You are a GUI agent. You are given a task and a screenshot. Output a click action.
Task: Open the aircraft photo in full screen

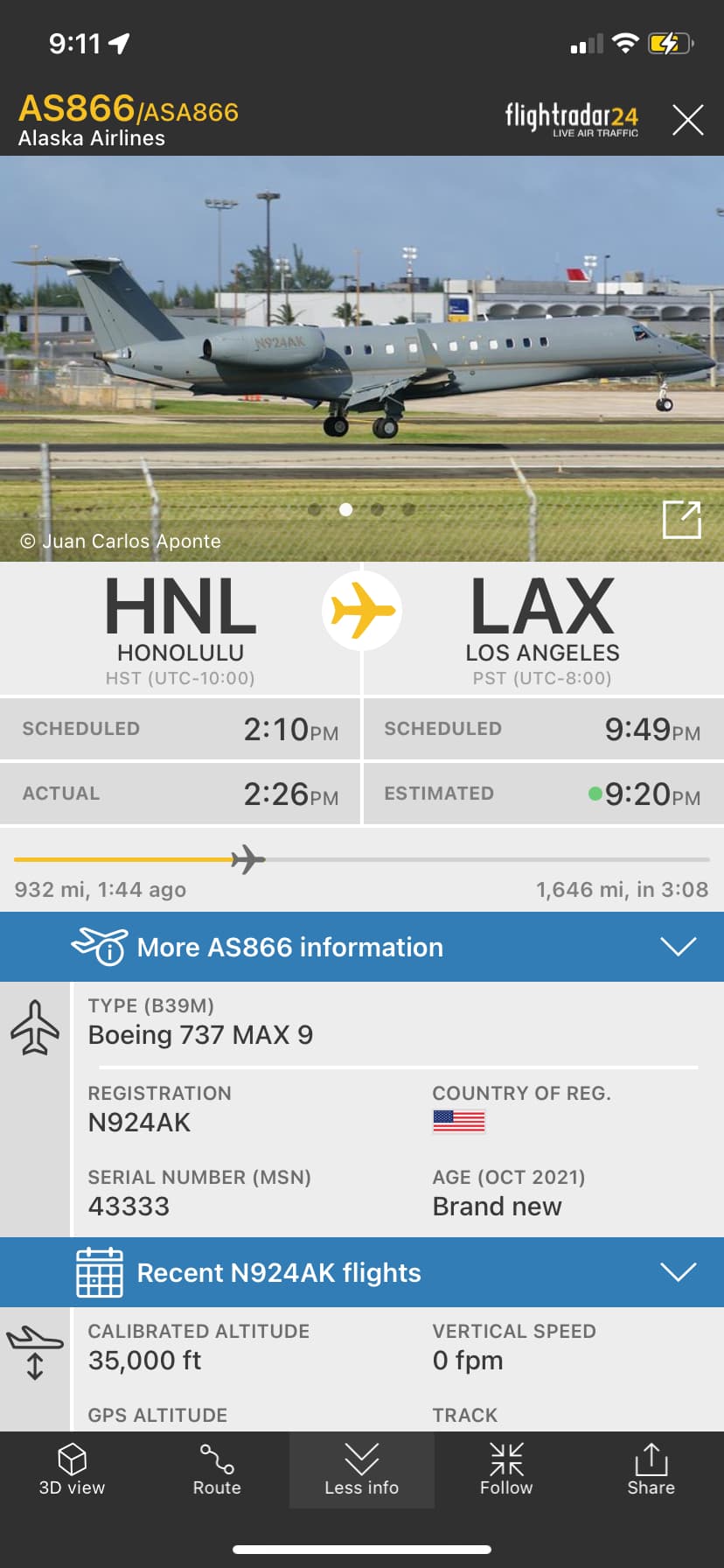coord(681,520)
